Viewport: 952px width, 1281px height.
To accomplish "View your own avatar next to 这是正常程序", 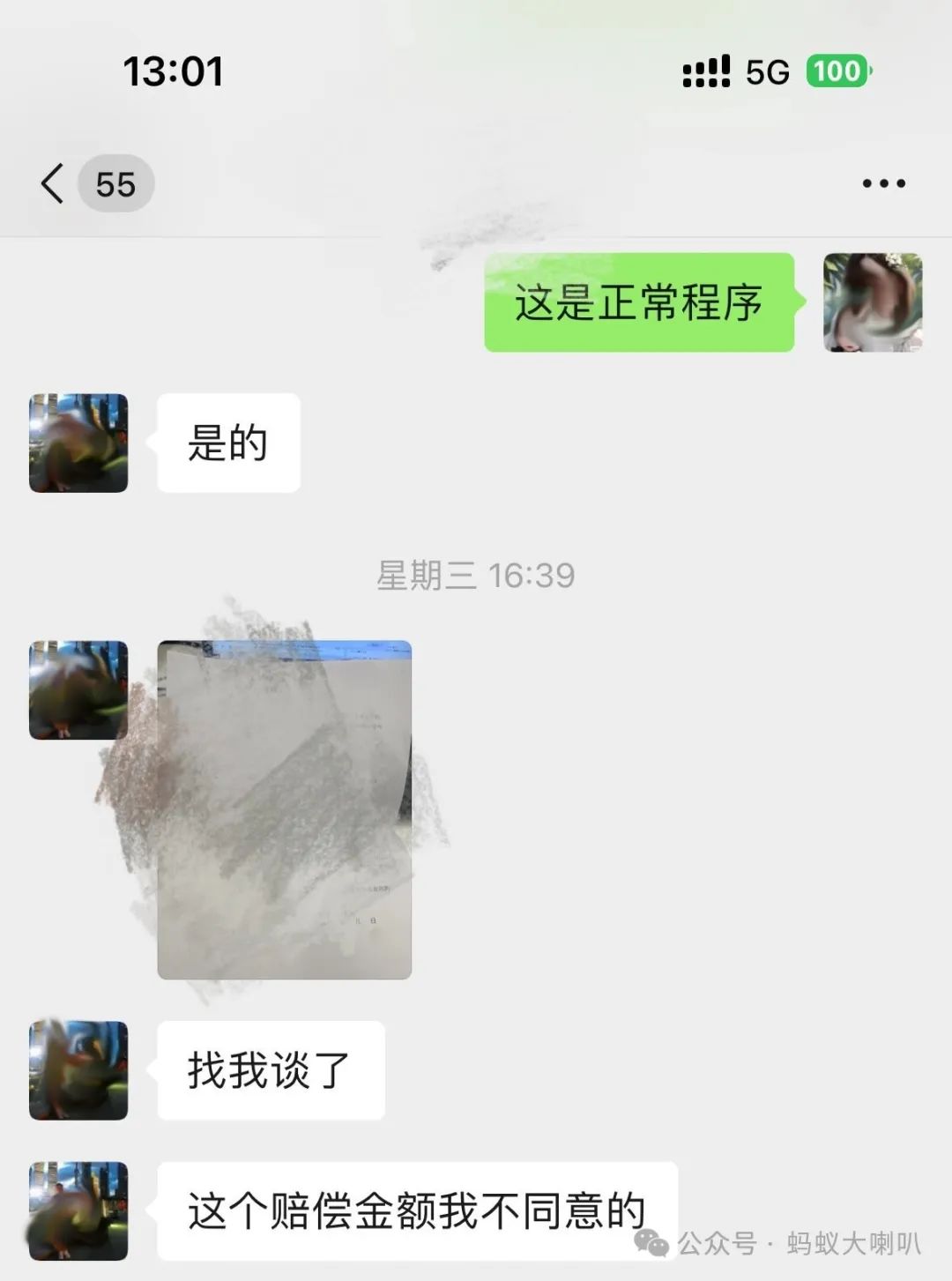I will coord(872,302).
